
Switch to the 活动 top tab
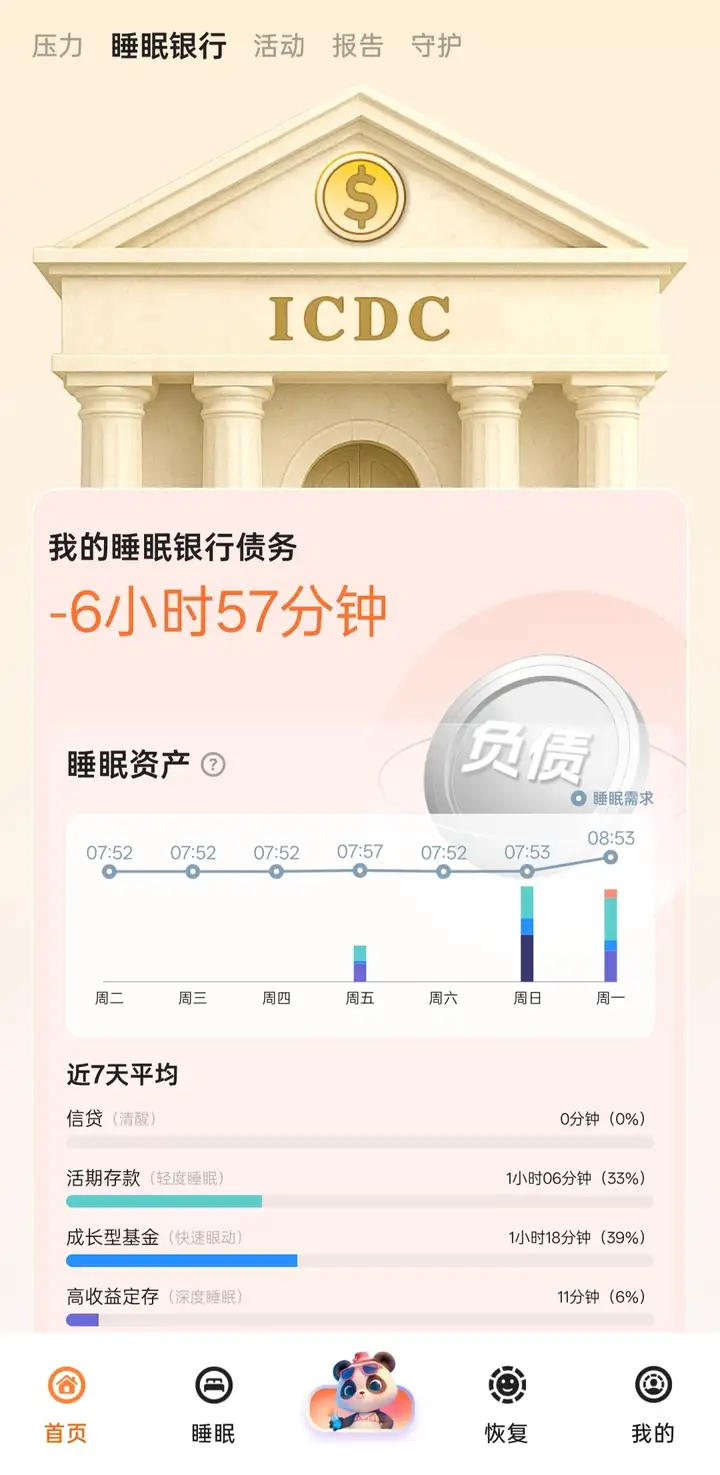(x=278, y=46)
